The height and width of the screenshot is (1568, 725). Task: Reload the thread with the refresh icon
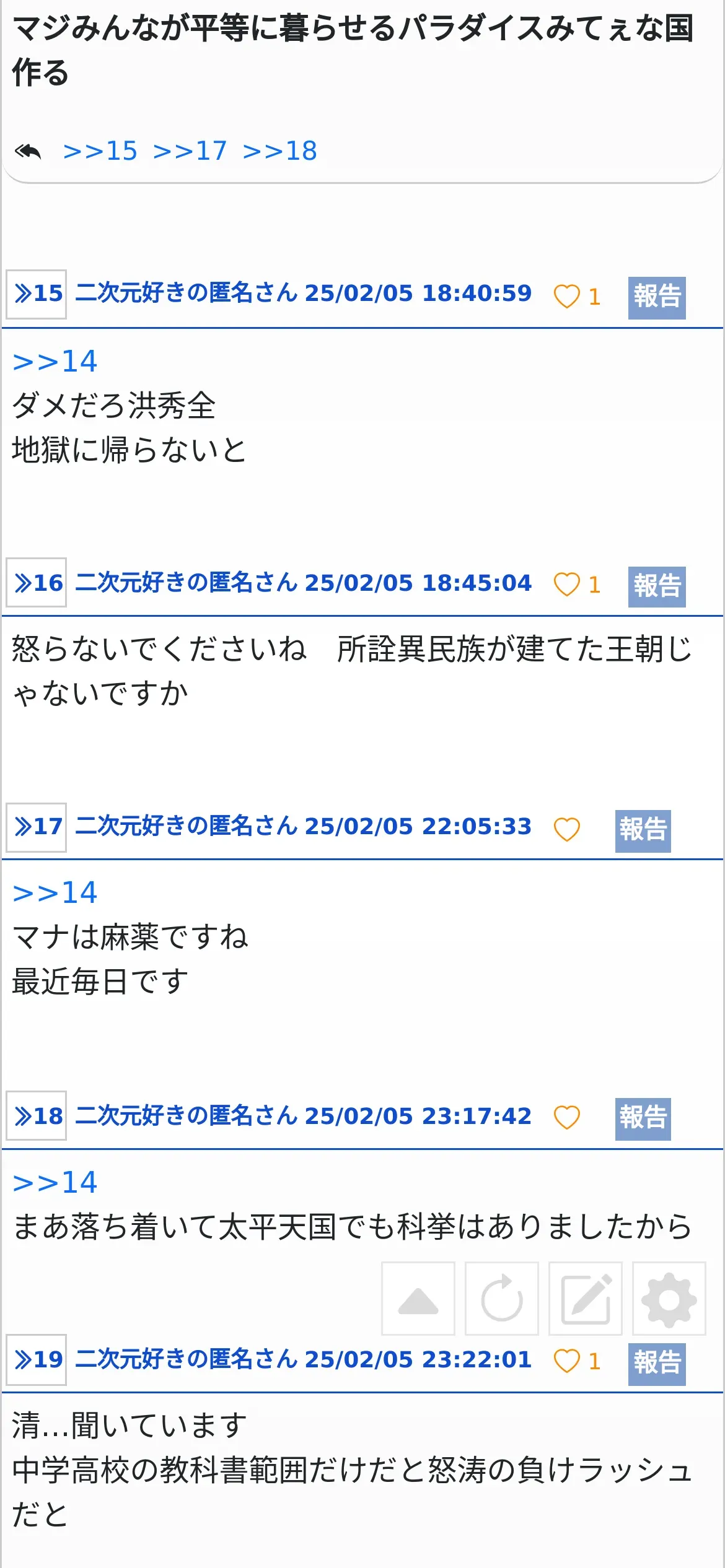(501, 1299)
